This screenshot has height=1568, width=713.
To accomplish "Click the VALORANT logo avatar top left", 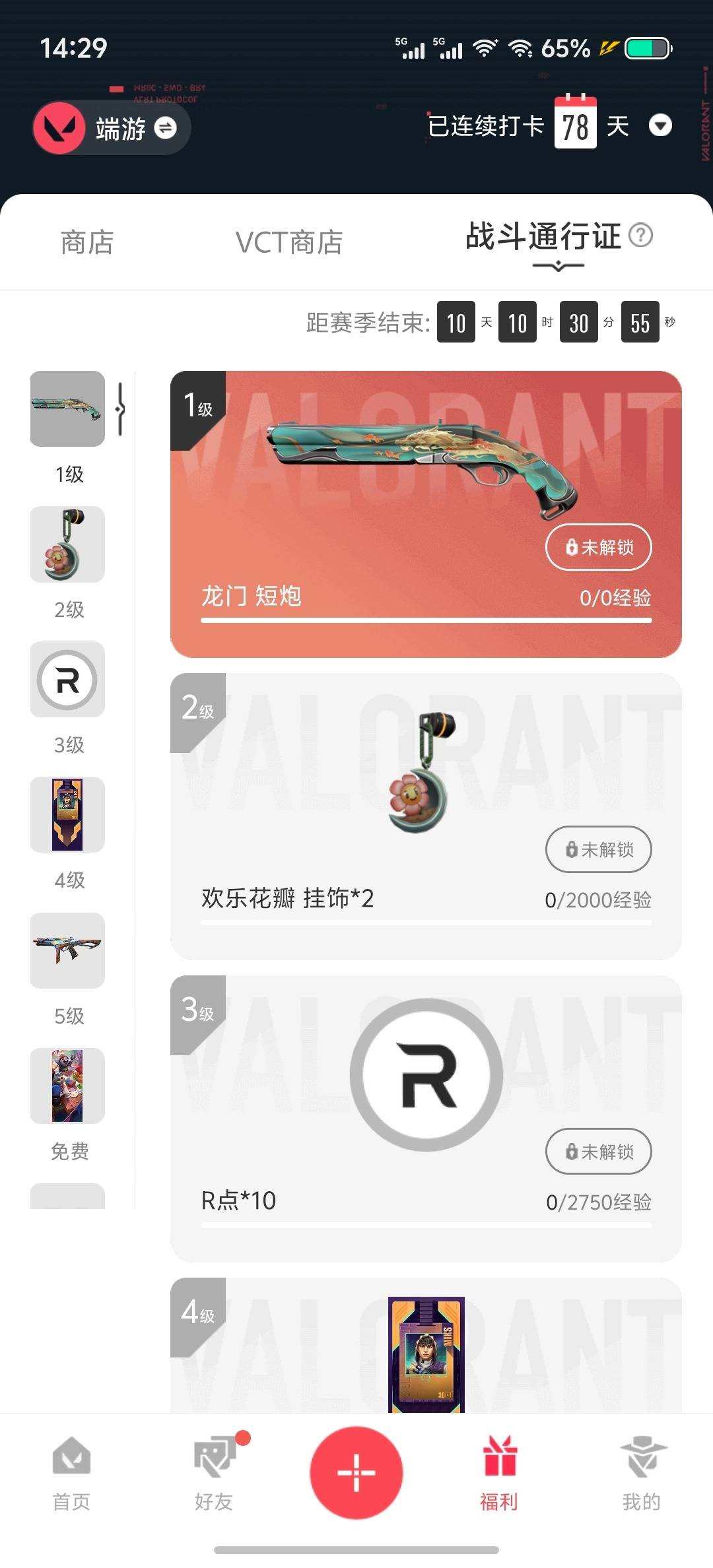I will tap(59, 127).
